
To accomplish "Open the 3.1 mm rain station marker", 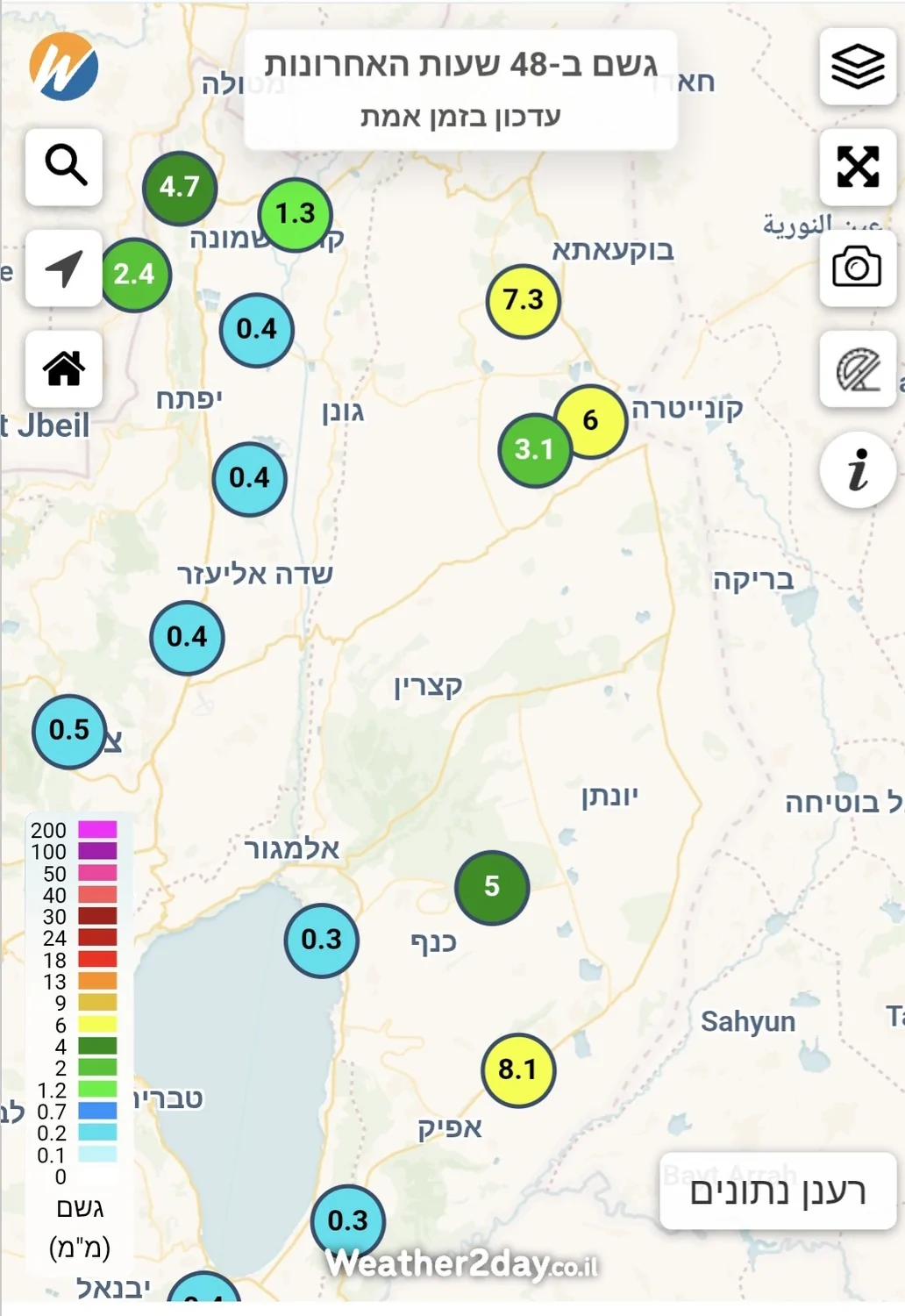I will click(x=535, y=450).
